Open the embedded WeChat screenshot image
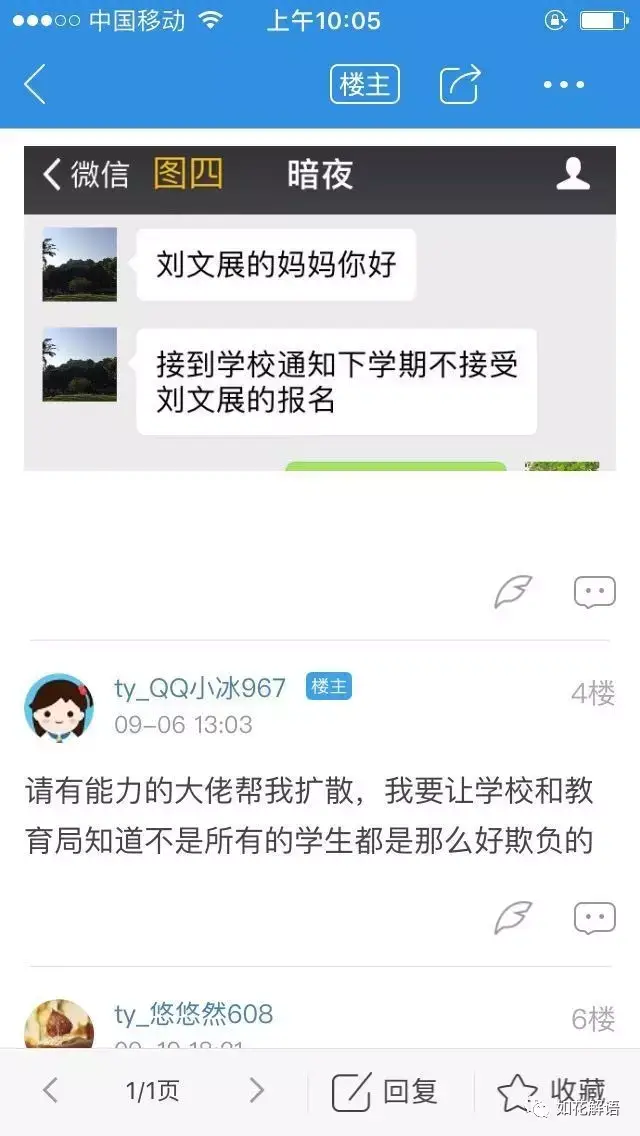This screenshot has width=640, height=1136. click(x=320, y=308)
